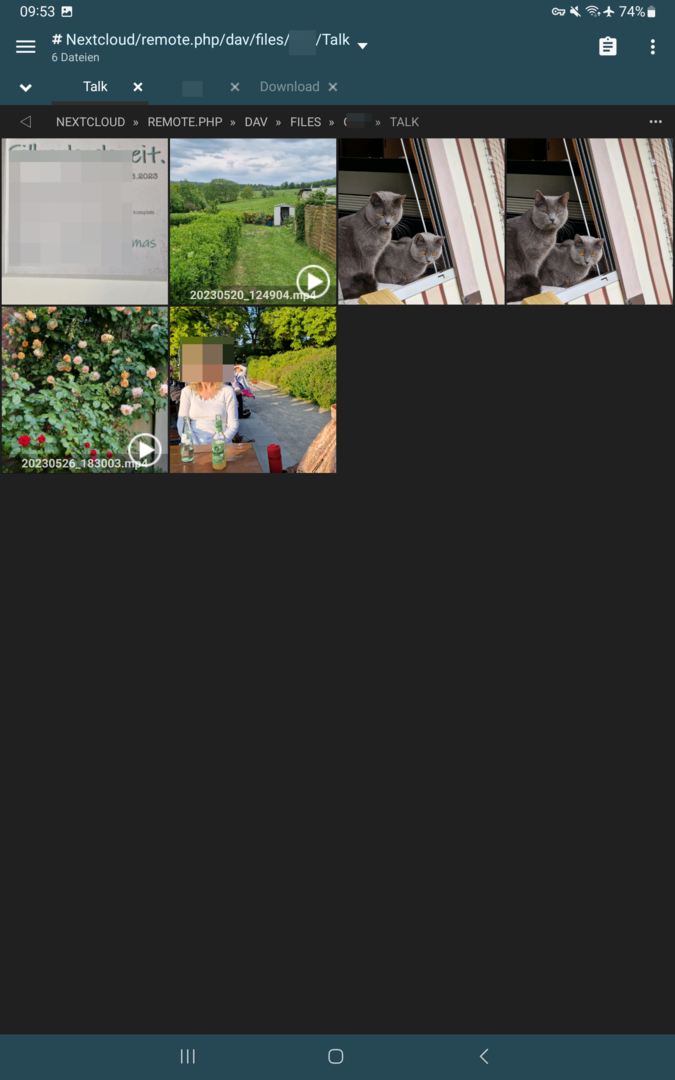
Task: Jump to NEXTCLOUD in breadcrumb
Action: (90, 122)
